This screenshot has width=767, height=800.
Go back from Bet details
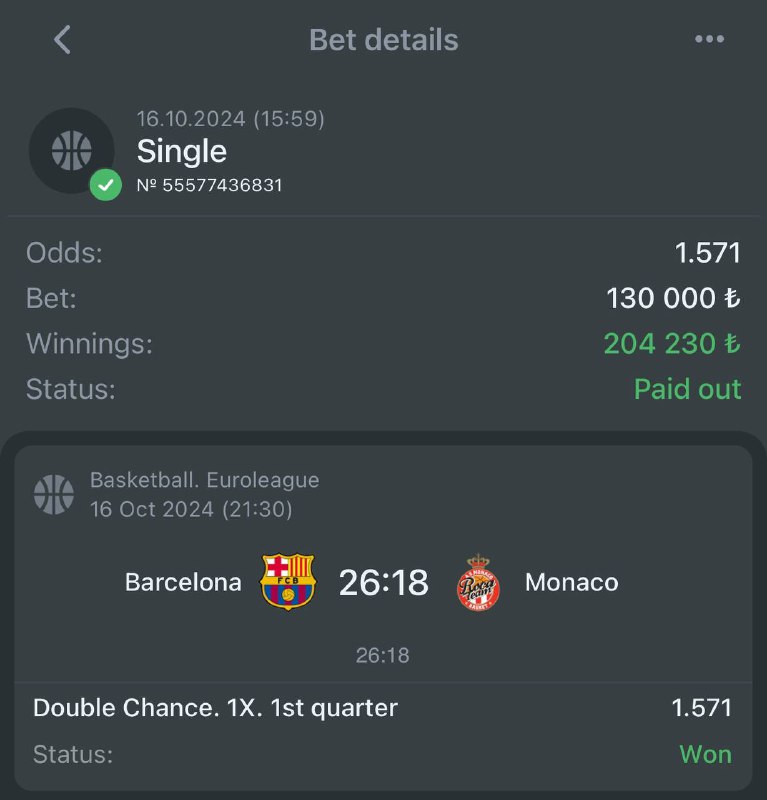click(x=62, y=40)
